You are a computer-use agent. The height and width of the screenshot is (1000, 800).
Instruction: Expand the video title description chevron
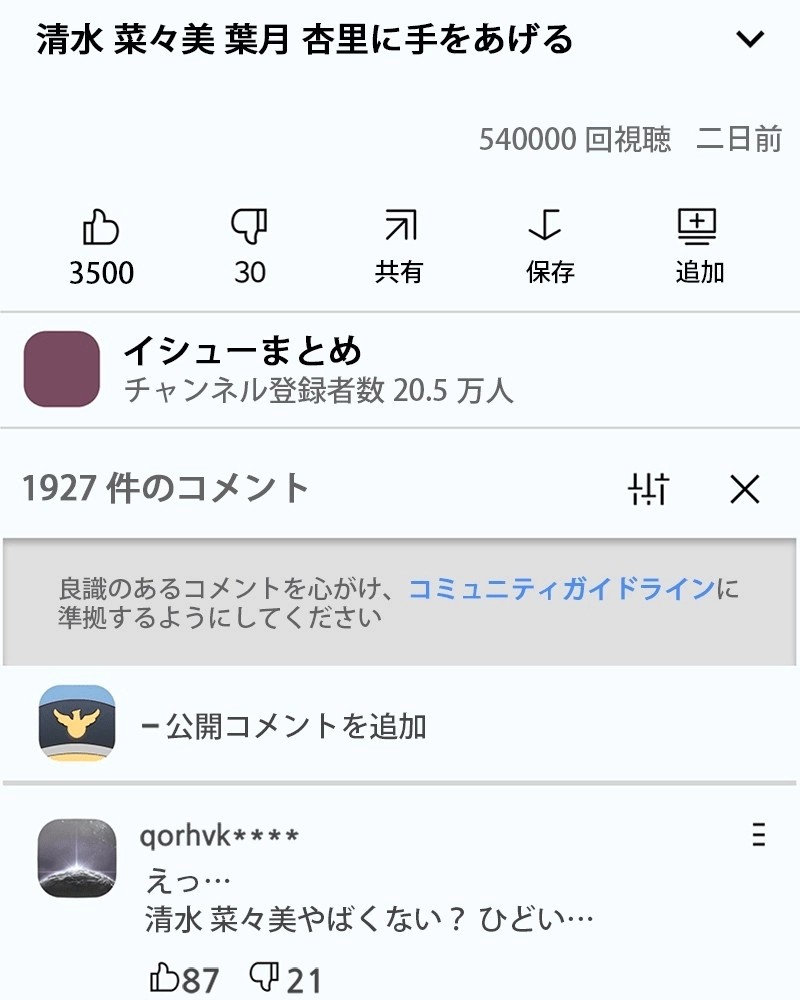tap(749, 40)
